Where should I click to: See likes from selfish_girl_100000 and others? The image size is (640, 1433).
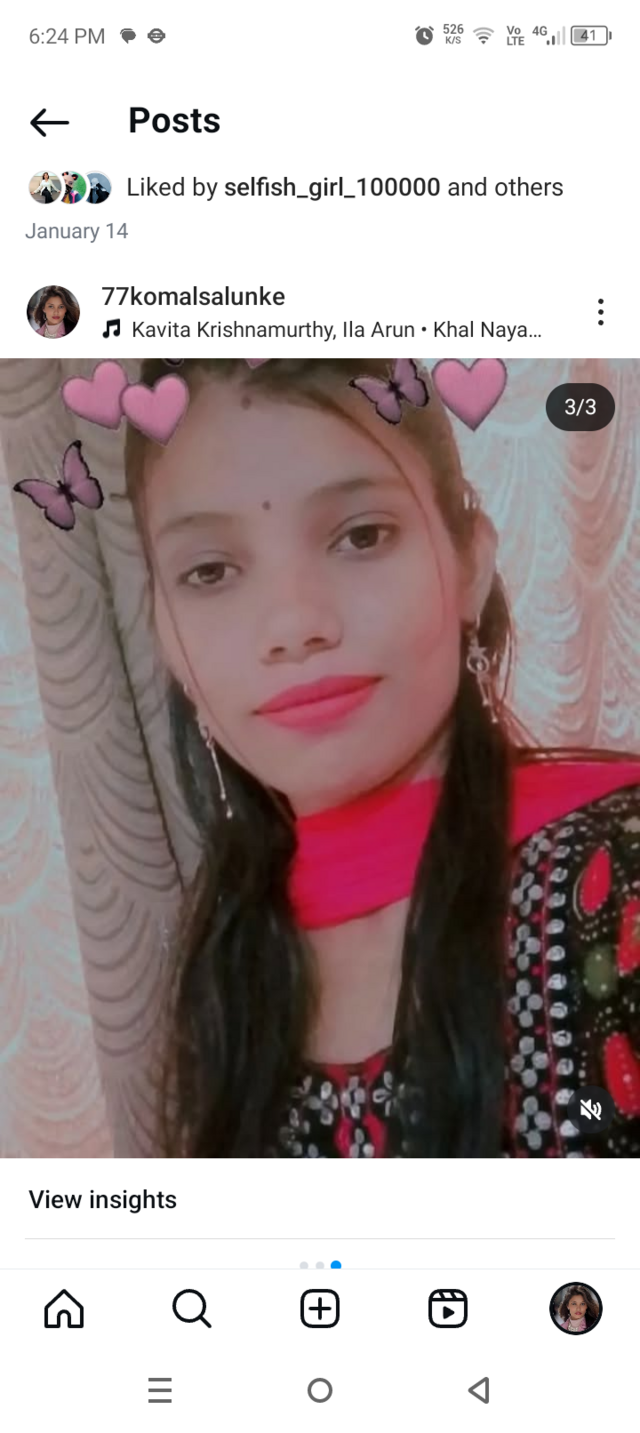pos(344,187)
